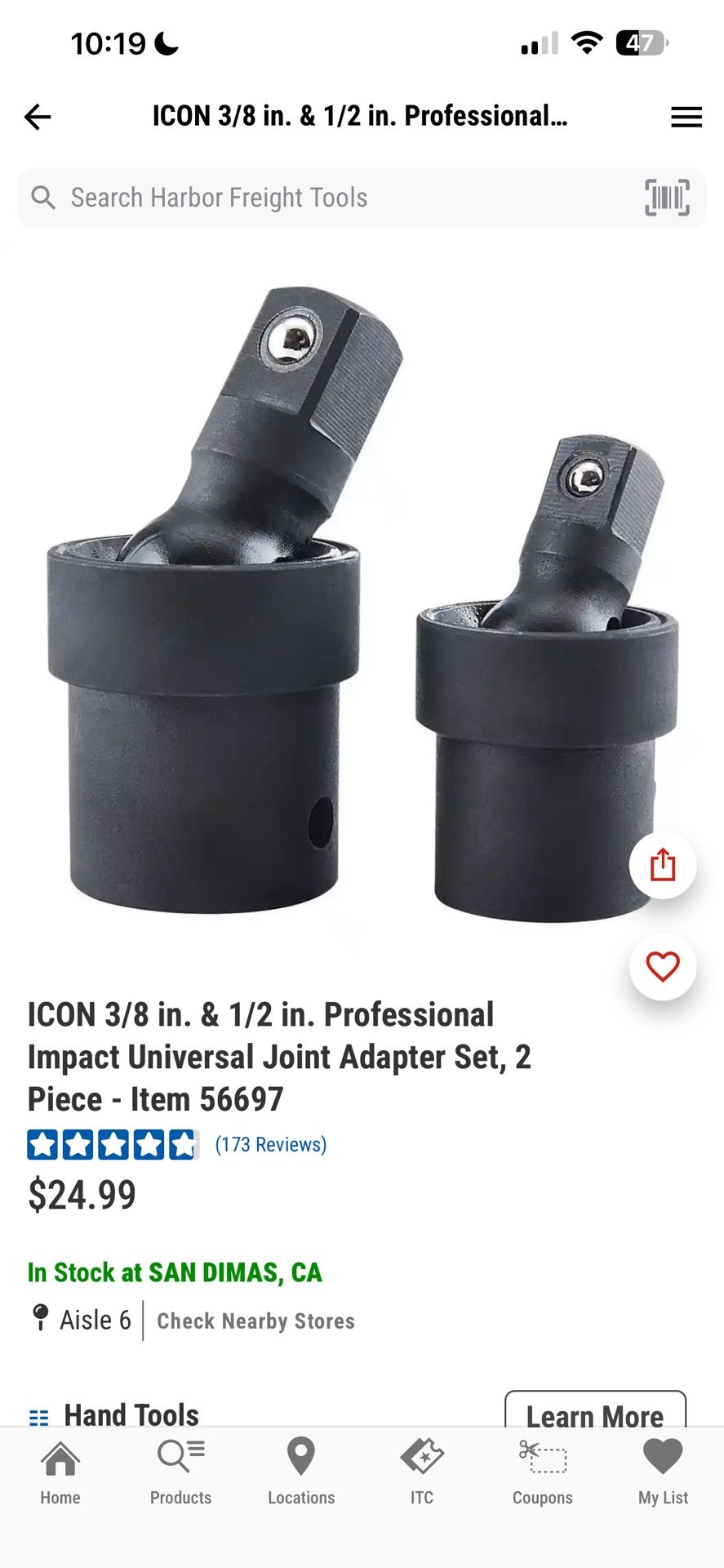724x1568 pixels.
Task: Open the barcode scanner in the search bar
Action: [x=668, y=197]
